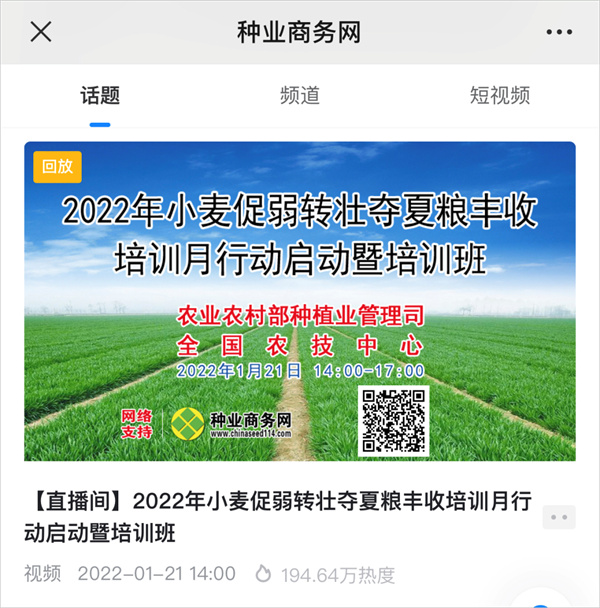
Task: Open the three-dot menu in header
Action: pos(559,32)
